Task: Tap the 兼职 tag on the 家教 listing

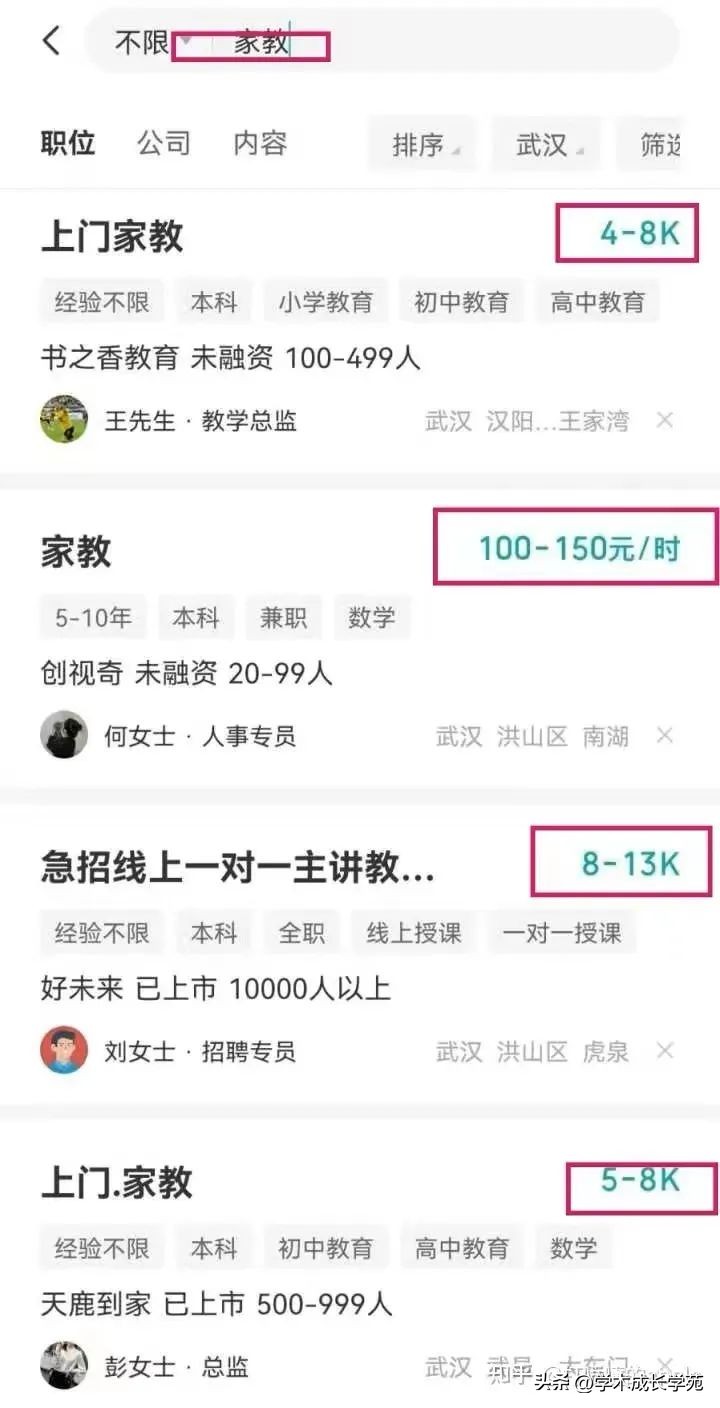Action: 283,617
